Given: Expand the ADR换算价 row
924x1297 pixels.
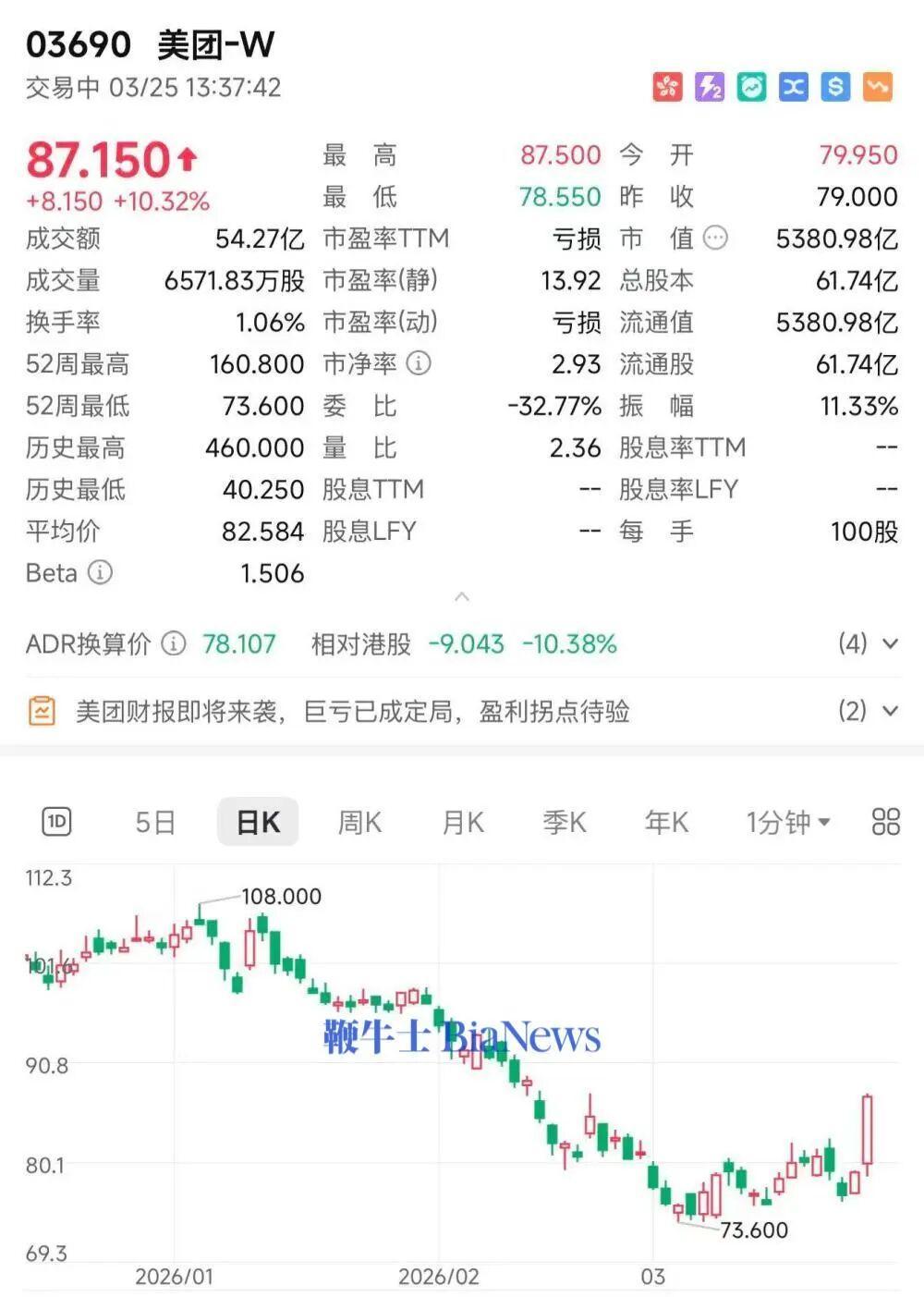Looking at the screenshot, I should [890, 643].
